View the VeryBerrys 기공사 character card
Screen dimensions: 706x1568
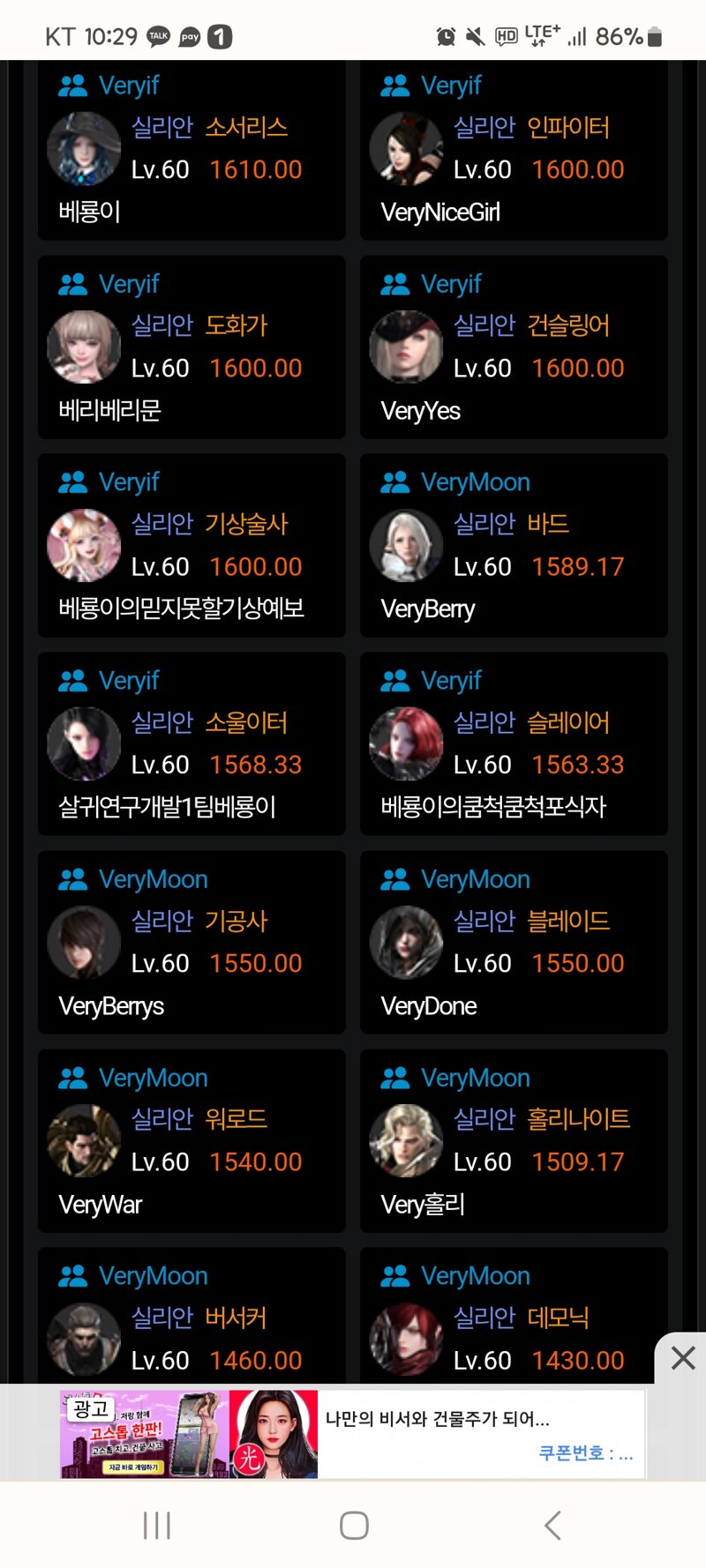tap(192, 943)
